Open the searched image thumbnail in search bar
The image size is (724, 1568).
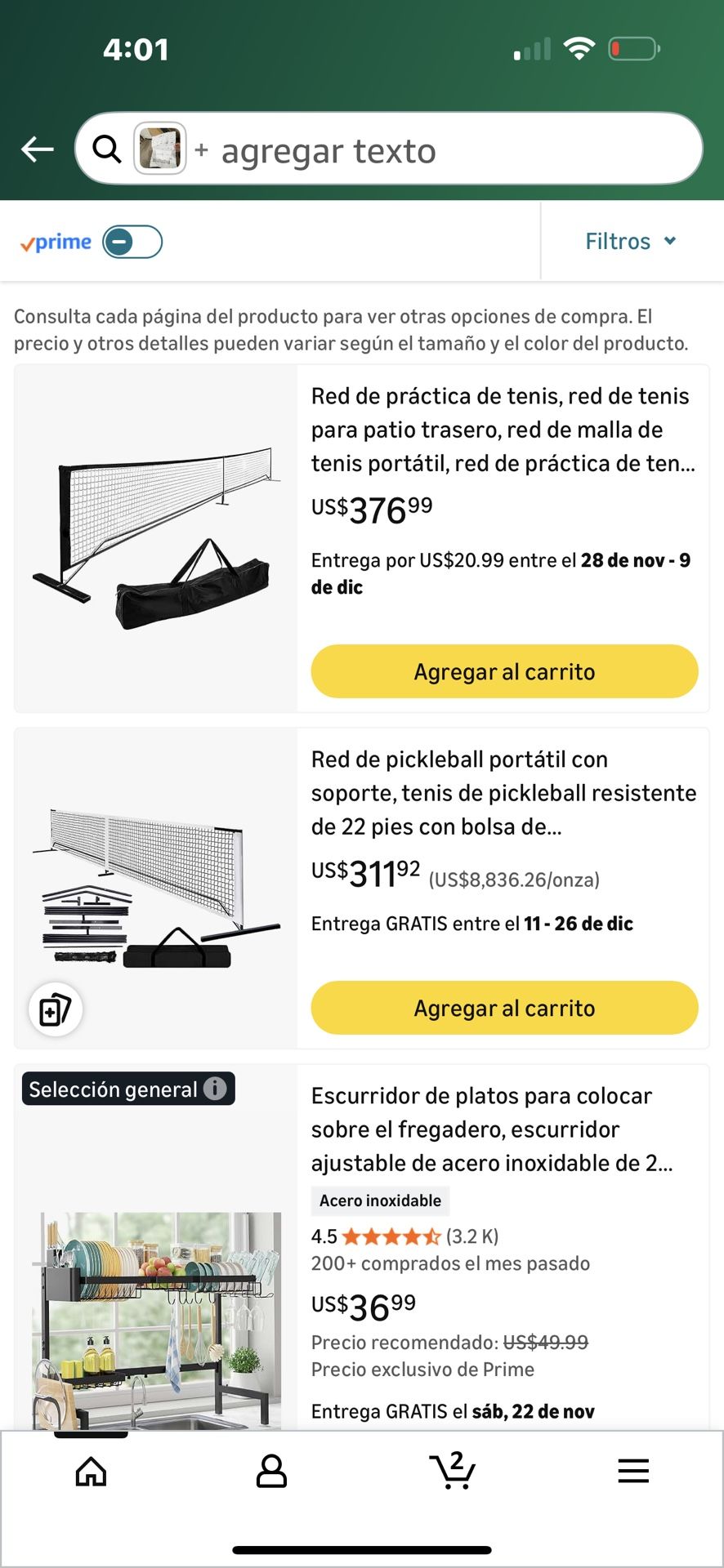coord(159,149)
